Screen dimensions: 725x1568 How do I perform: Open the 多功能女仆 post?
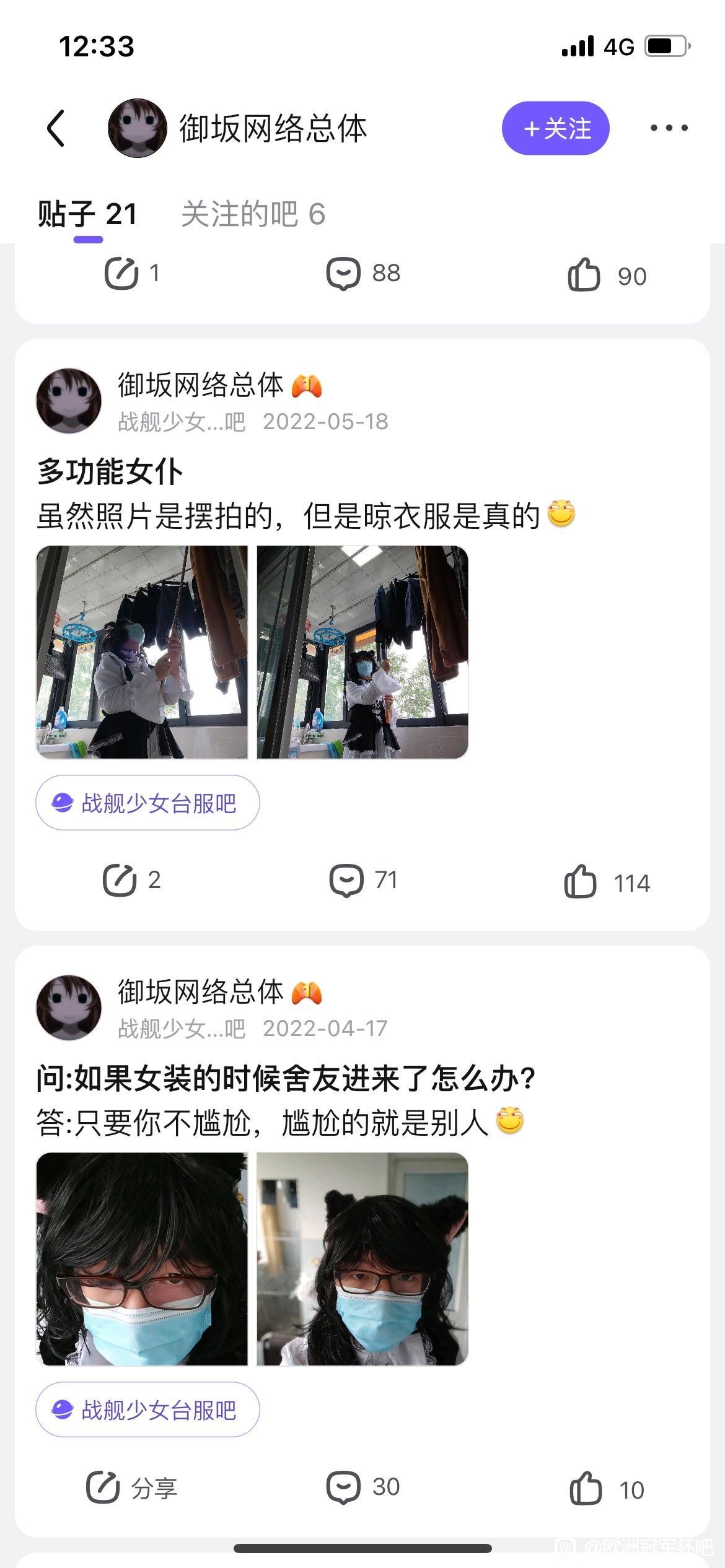110,472
